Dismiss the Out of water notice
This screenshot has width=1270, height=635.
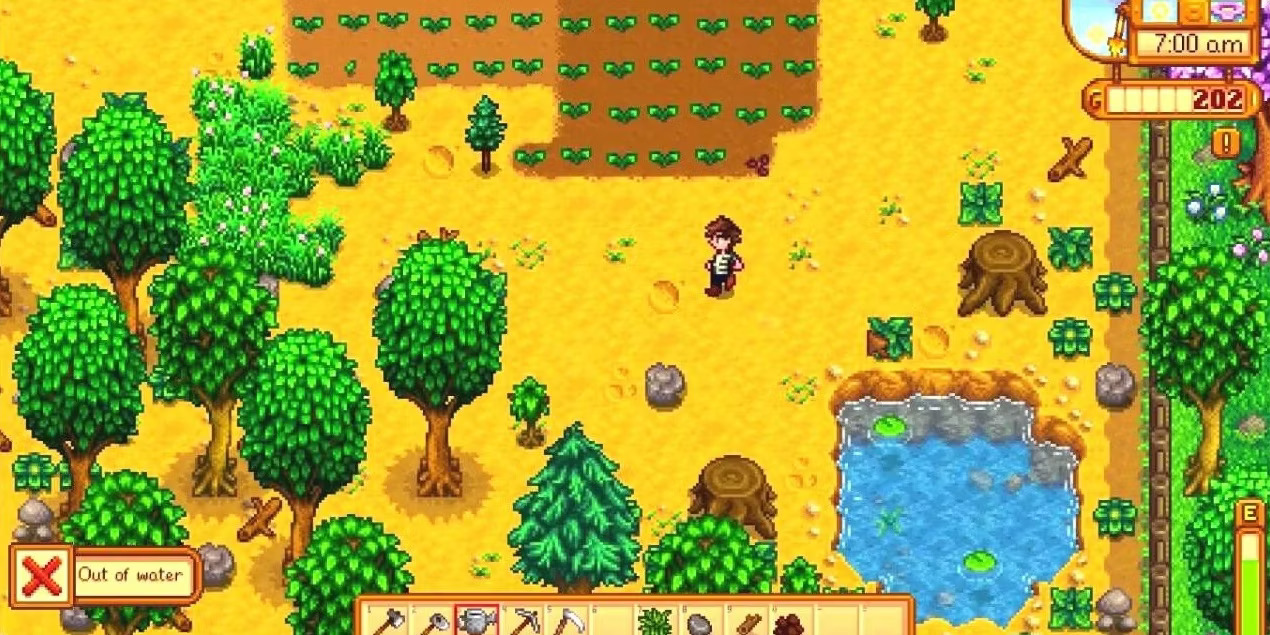coord(42,577)
